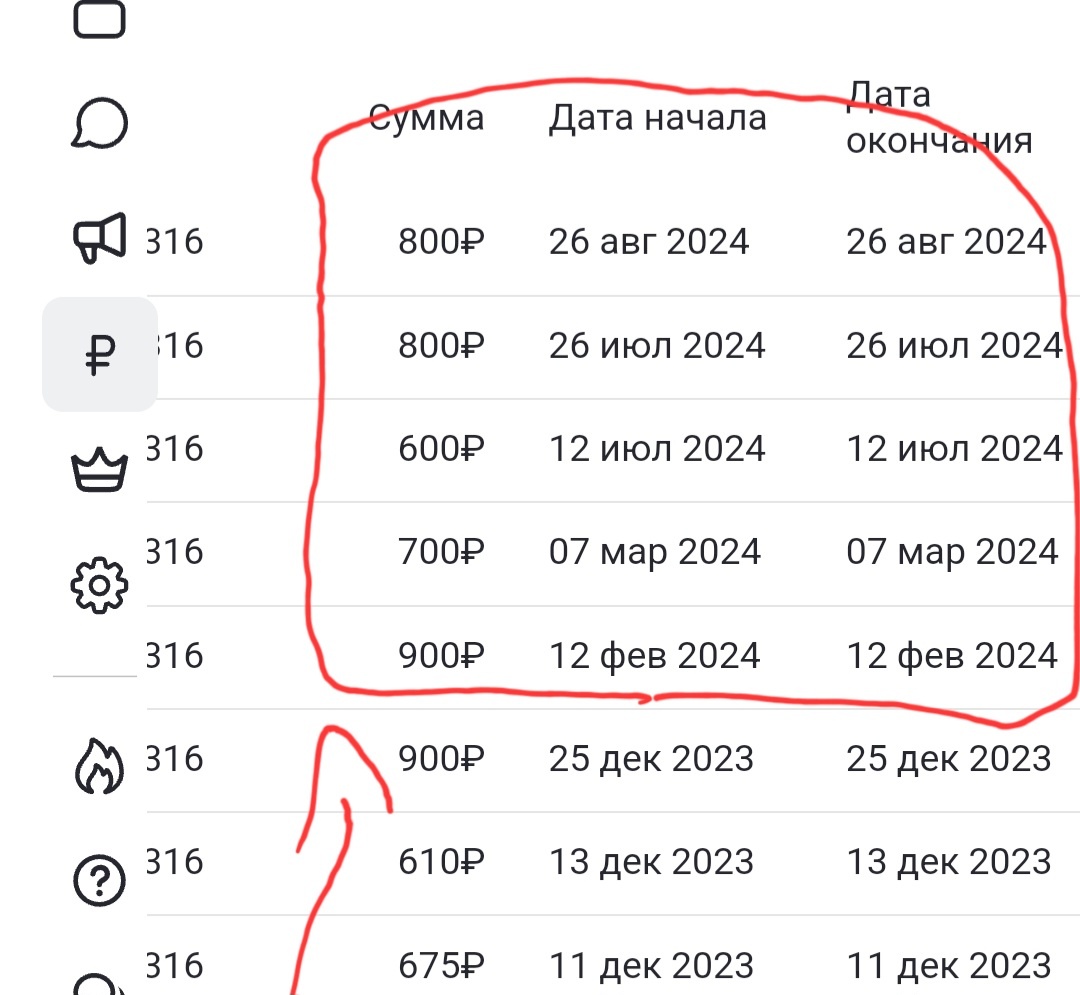Image resolution: width=1080 pixels, height=995 pixels.
Task: Open the gear settings section
Action: point(100,585)
